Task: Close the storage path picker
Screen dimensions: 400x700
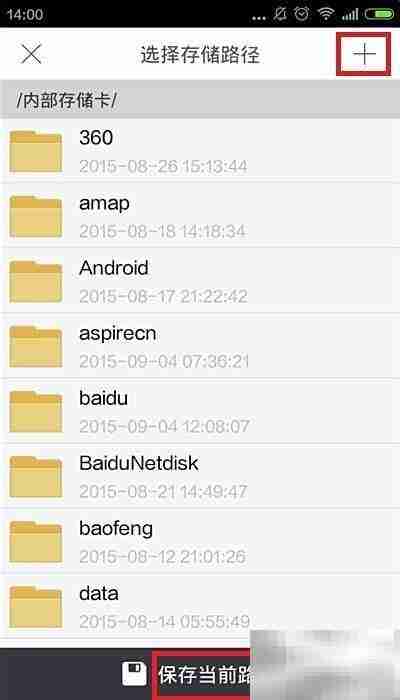Action: tap(31, 54)
